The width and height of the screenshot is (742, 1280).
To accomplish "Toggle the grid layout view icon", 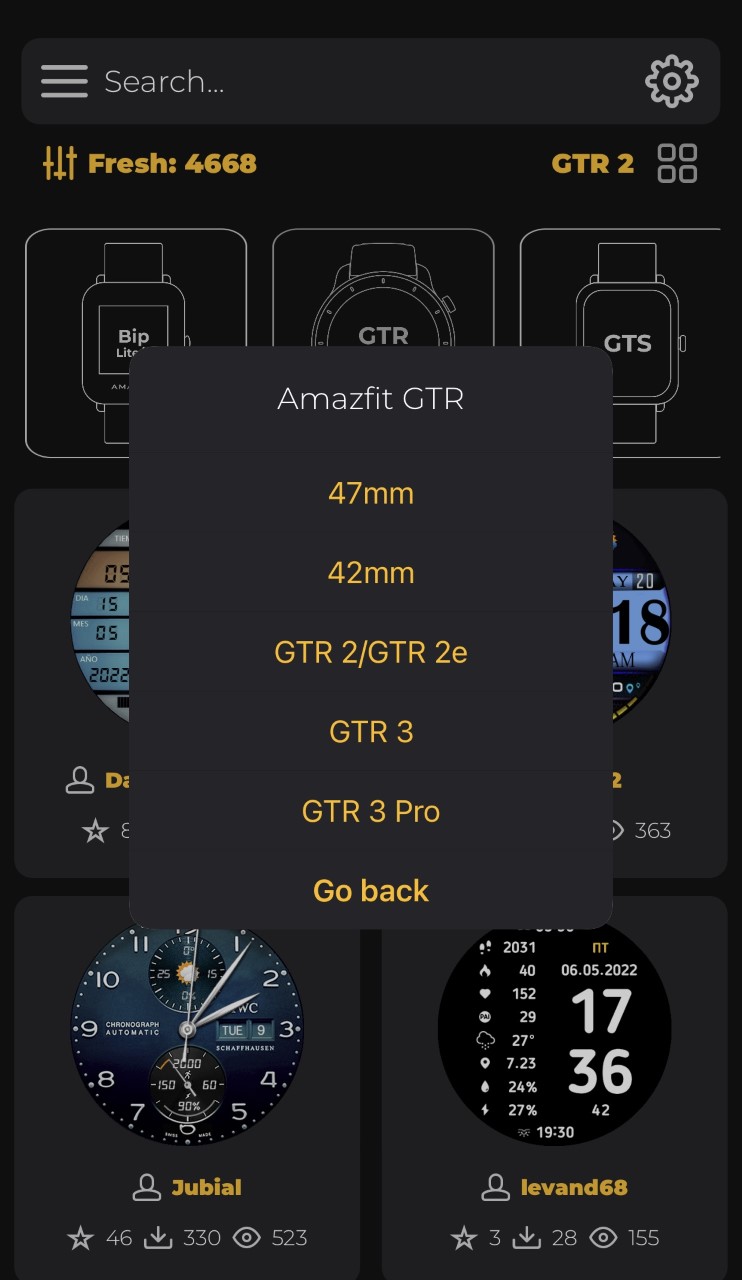I will click(677, 163).
